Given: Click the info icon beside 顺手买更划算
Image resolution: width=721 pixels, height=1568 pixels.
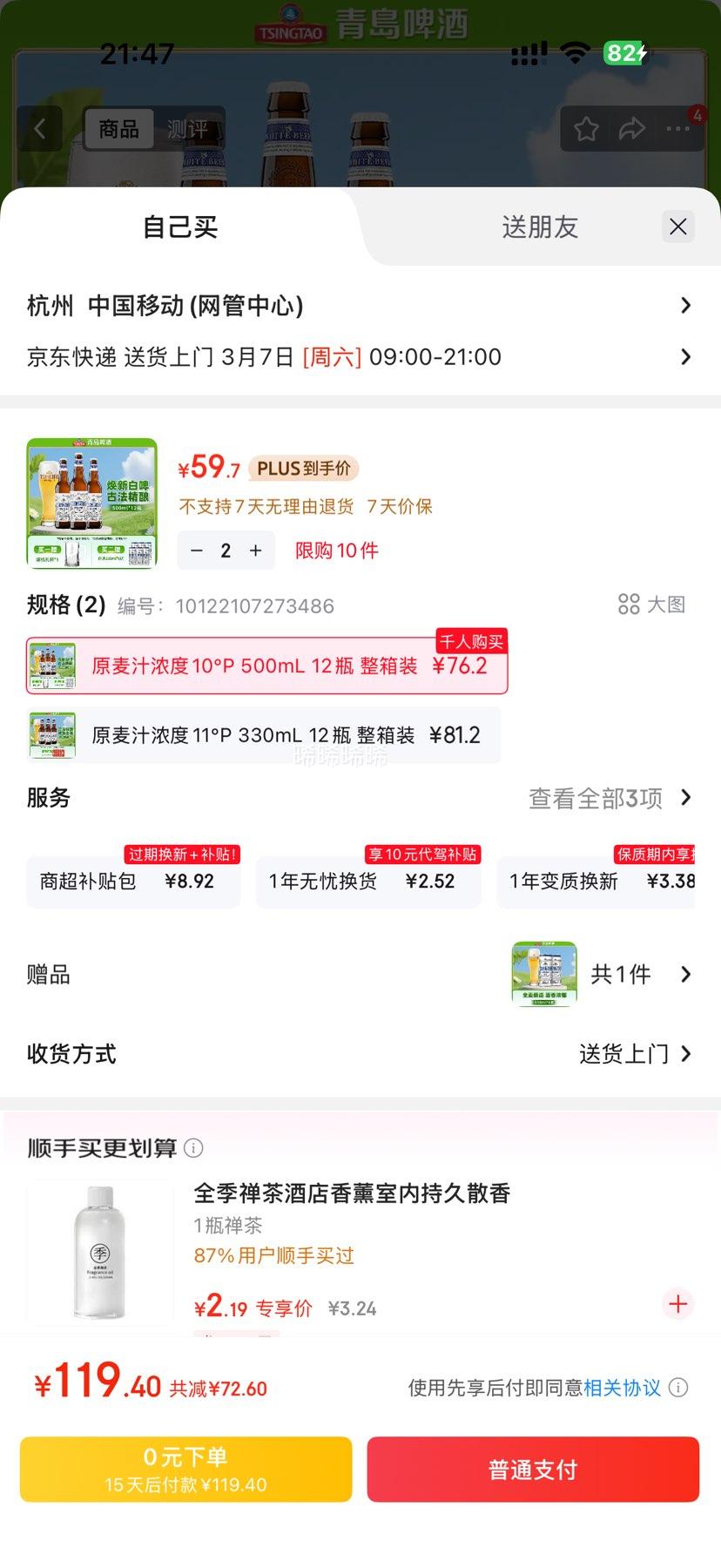Looking at the screenshot, I should pyautogui.click(x=193, y=1148).
